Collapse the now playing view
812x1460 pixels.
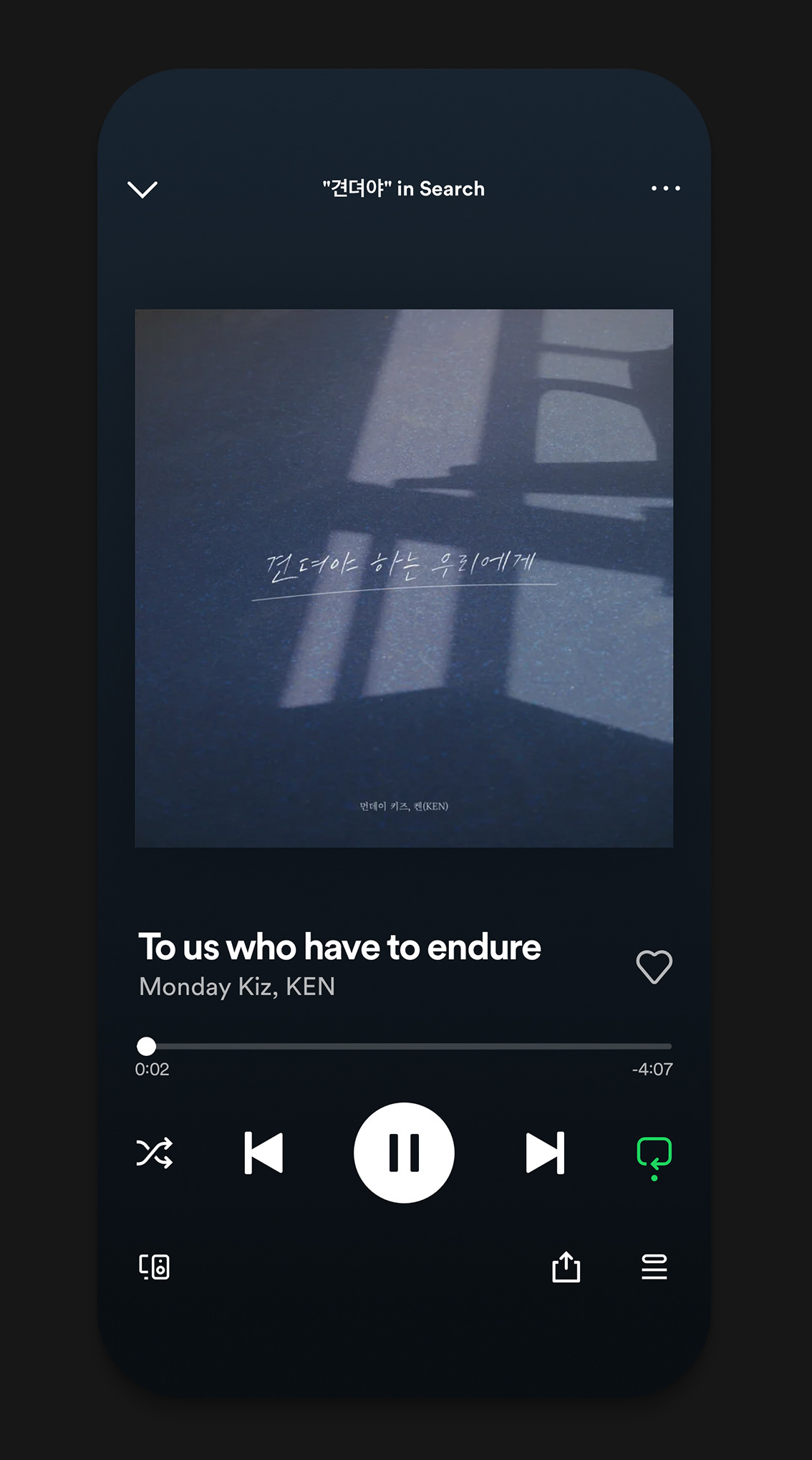[142, 189]
